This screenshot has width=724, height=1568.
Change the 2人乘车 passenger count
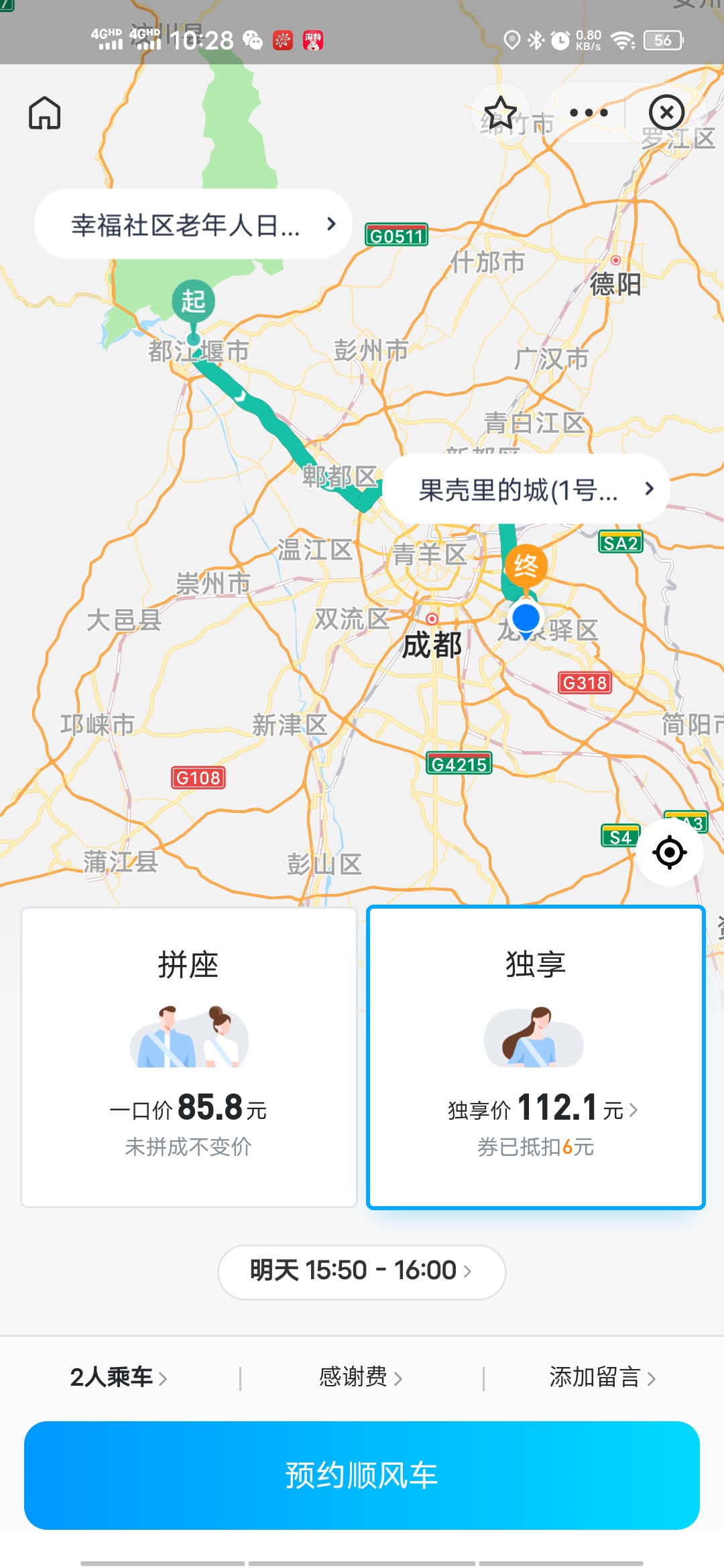click(119, 1378)
